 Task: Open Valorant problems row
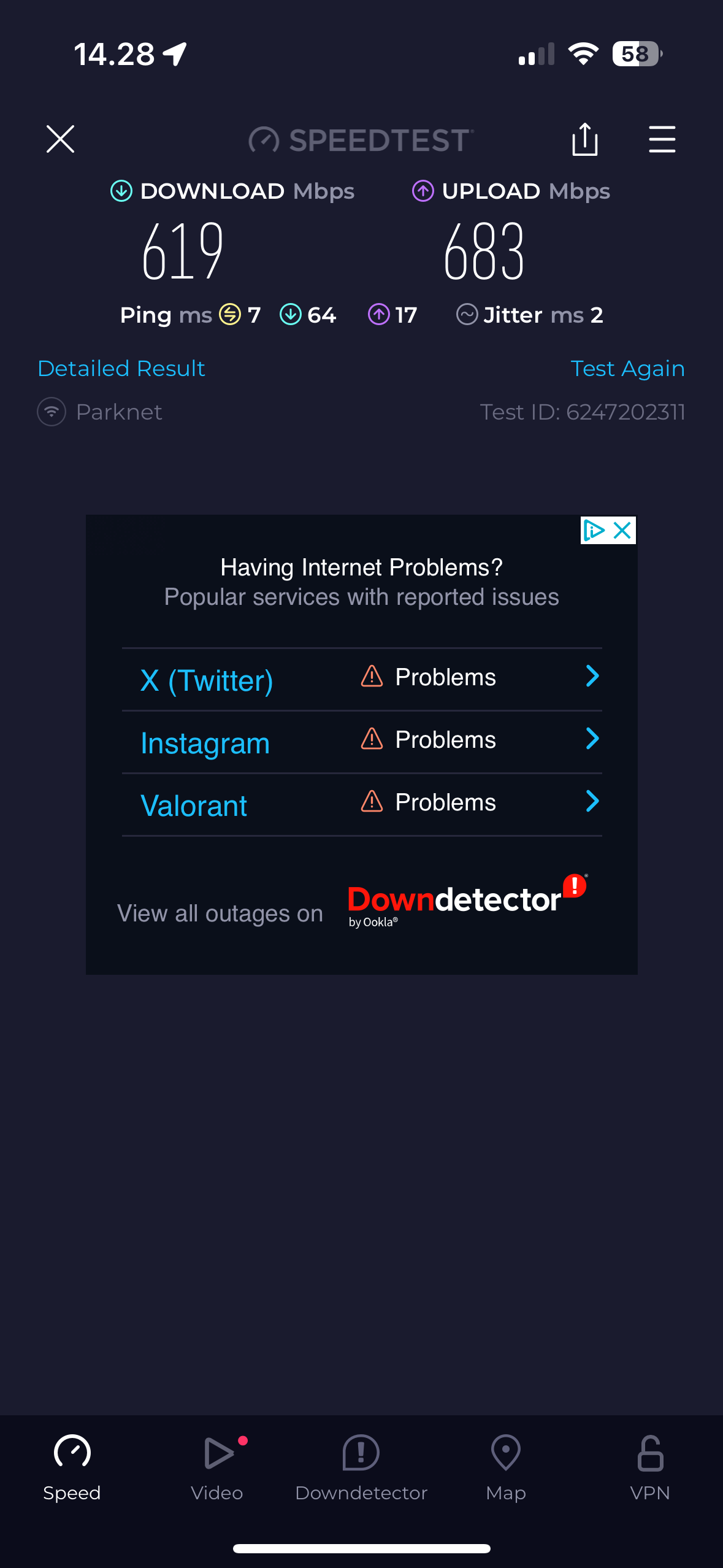coord(362,804)
